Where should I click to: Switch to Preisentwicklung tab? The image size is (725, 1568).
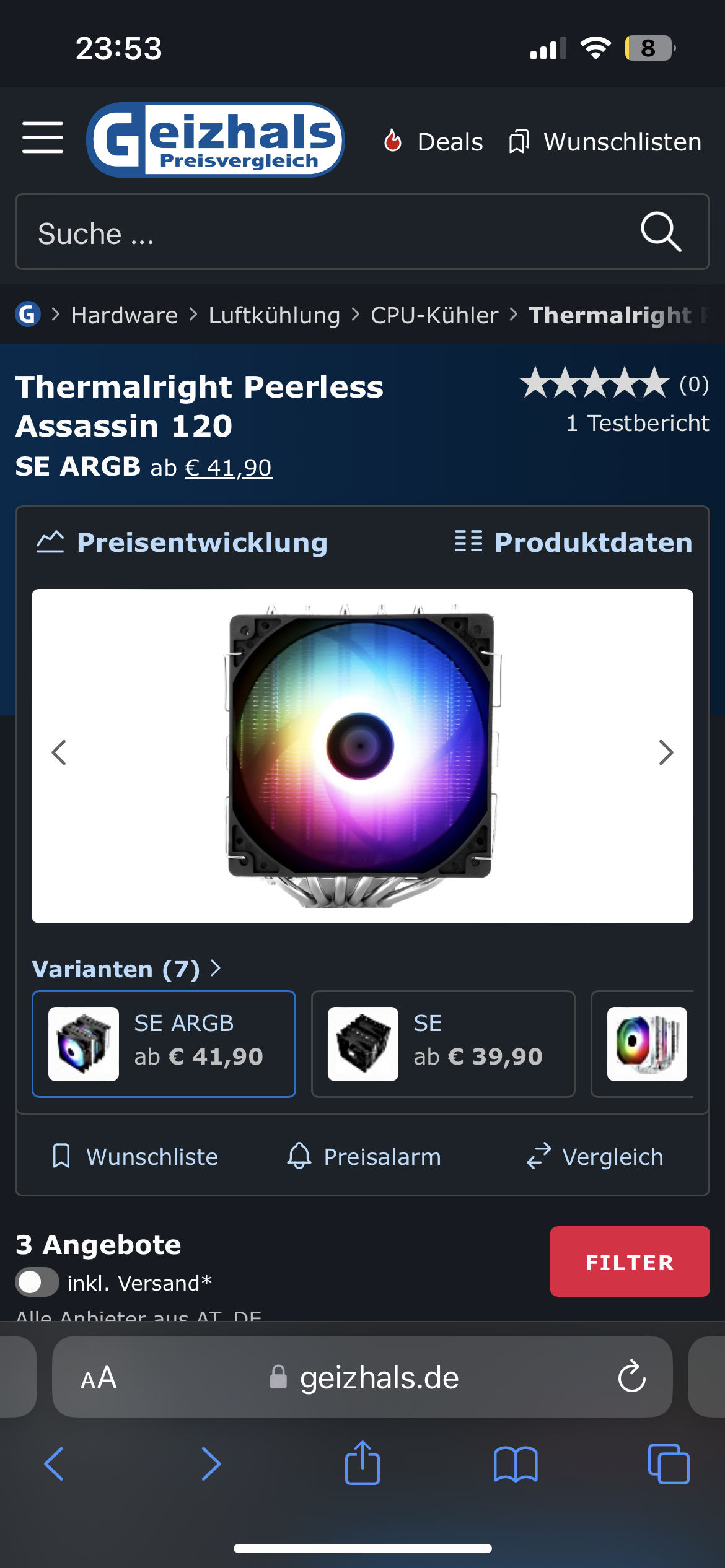point(182,542)
